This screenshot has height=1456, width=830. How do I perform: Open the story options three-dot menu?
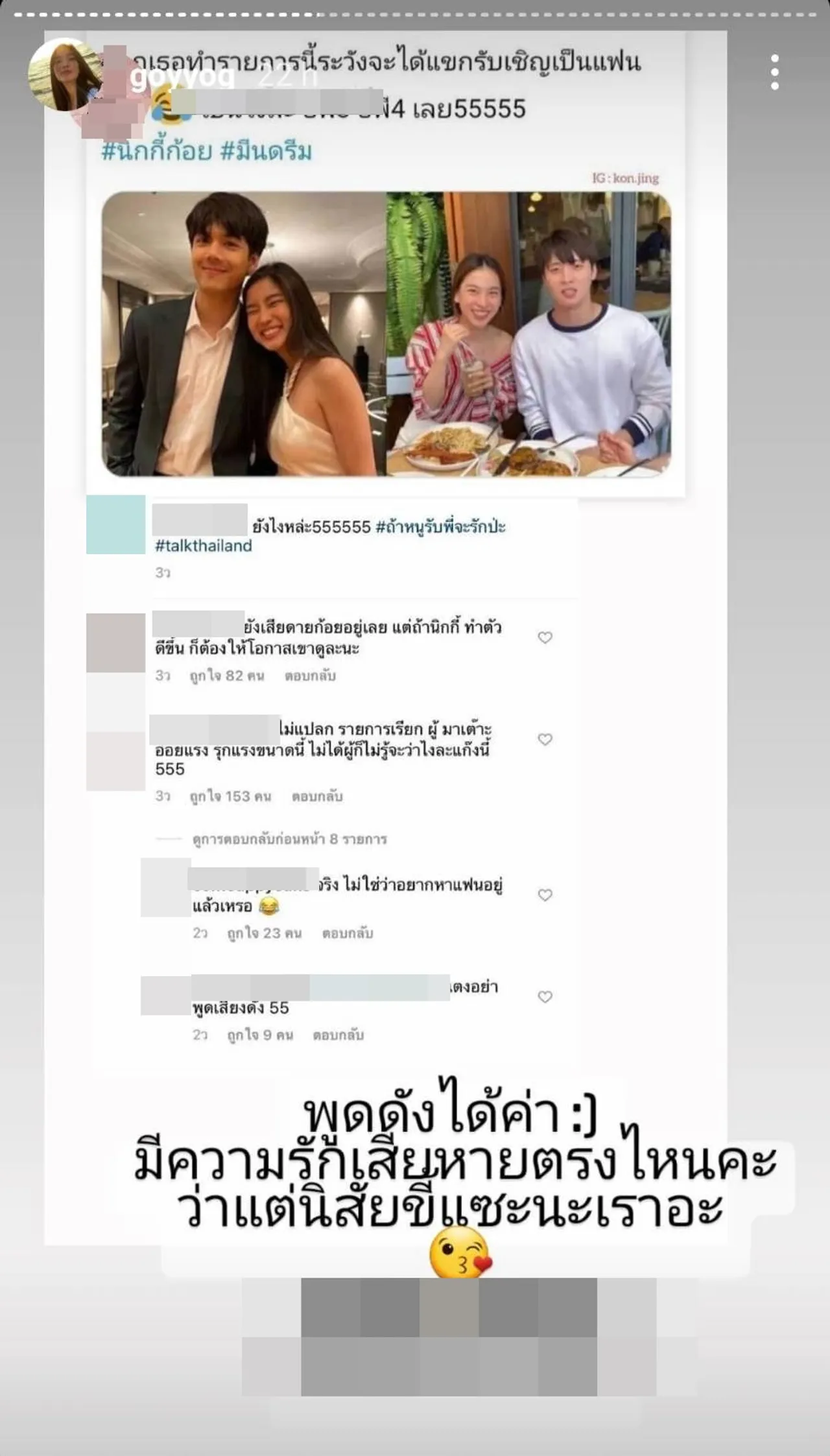(x=775, y=72)
